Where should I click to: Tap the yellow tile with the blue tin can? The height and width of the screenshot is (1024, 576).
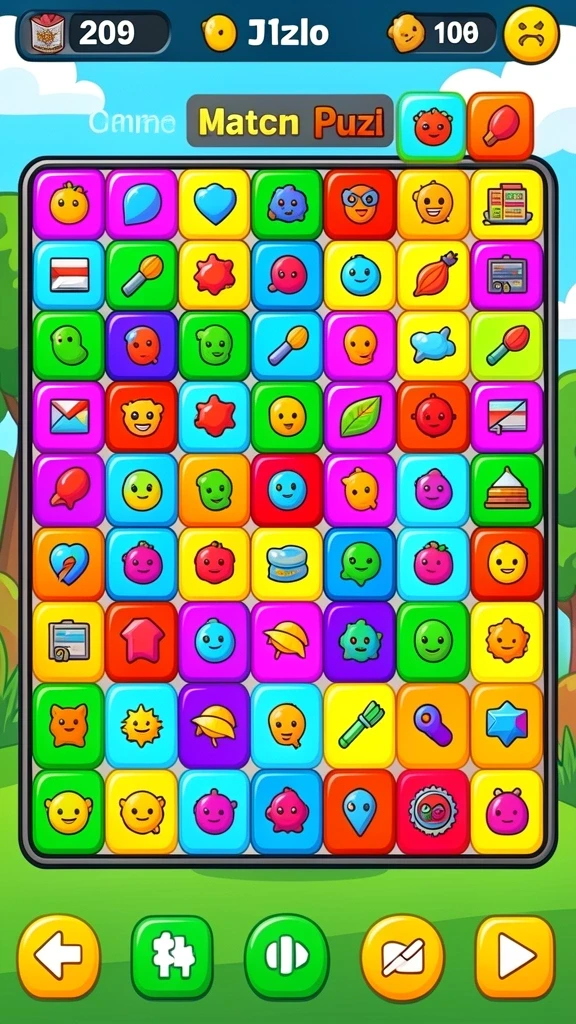287,563
